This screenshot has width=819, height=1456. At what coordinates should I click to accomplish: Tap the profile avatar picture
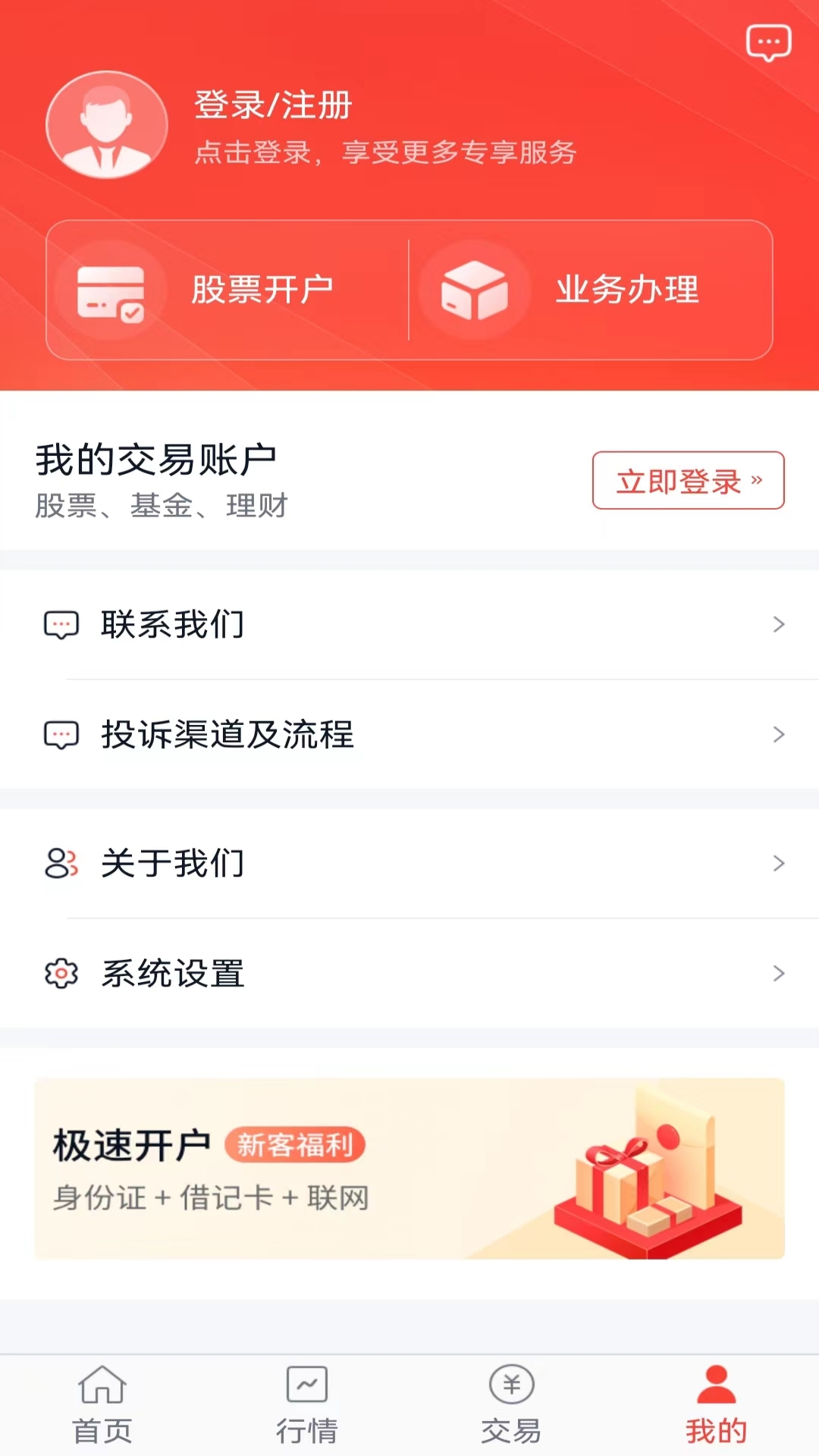click(x=107, y=125)
